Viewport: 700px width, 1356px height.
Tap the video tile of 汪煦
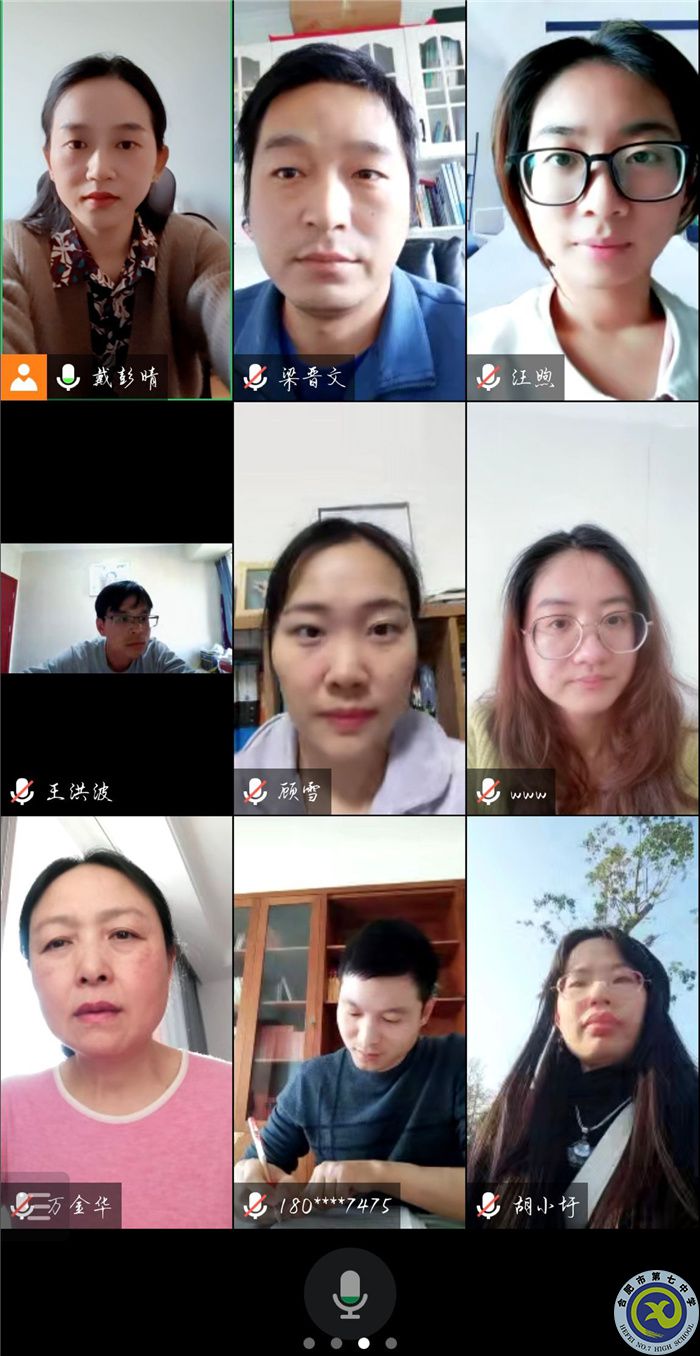pos(583,200)
